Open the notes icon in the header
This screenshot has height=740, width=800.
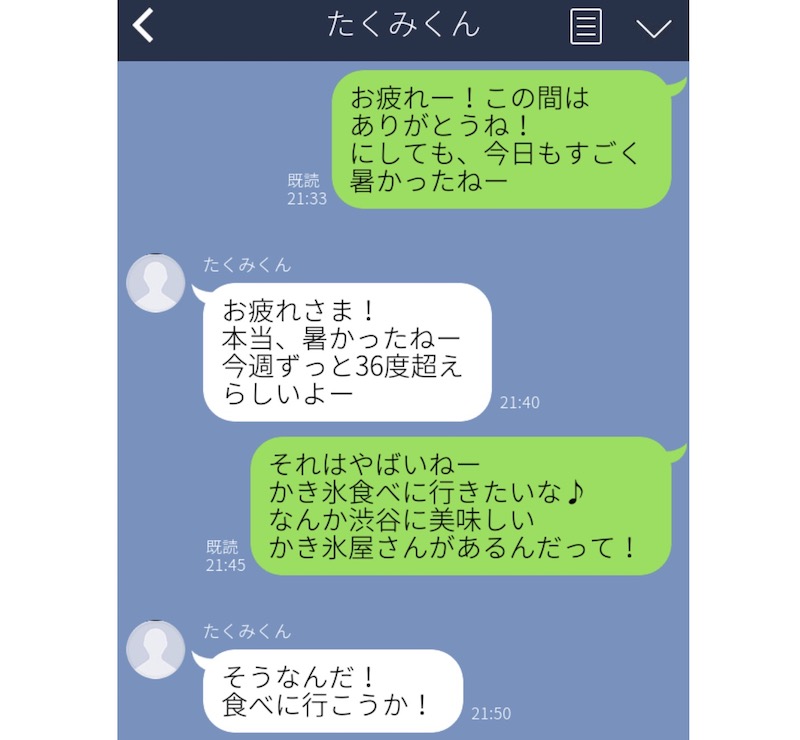586,26
